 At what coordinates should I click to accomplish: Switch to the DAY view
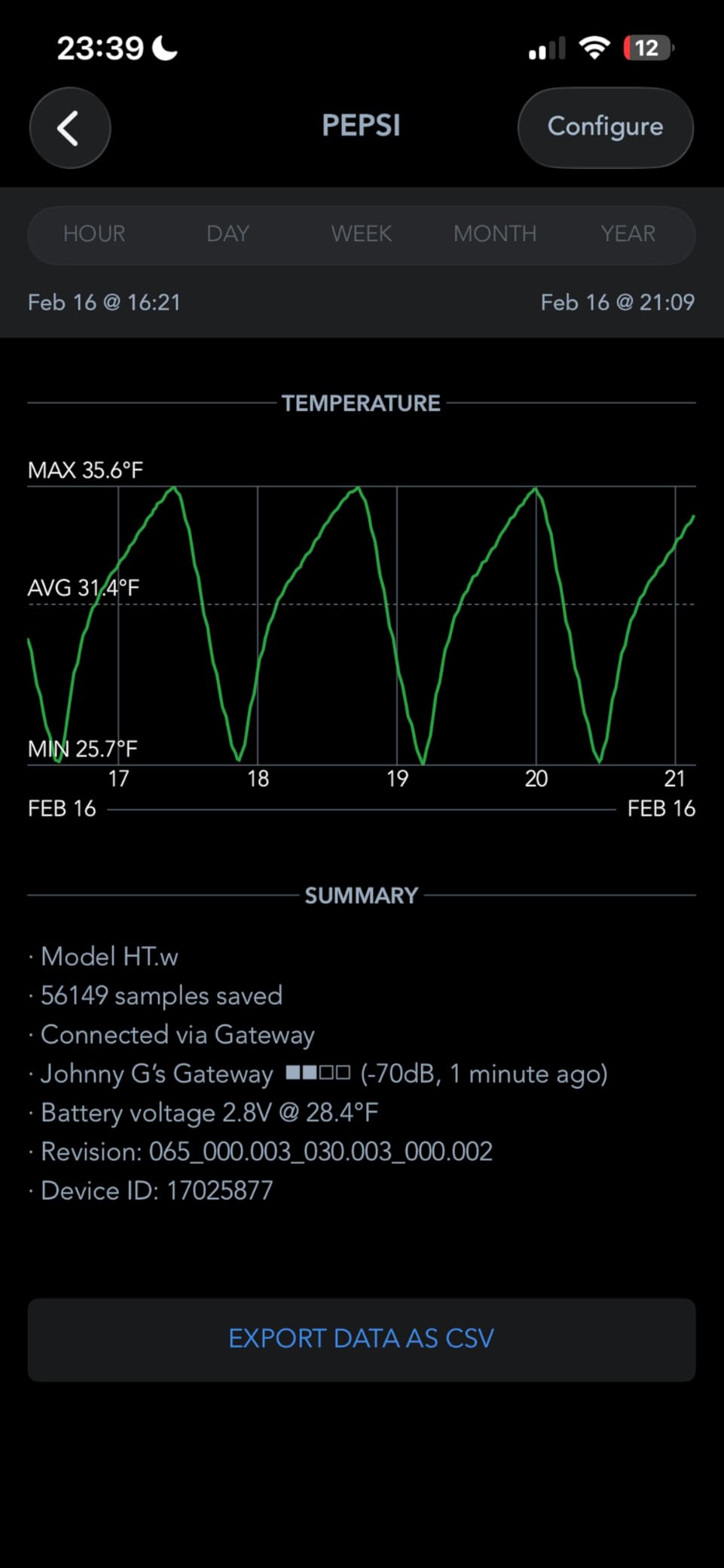click(227, 234)
